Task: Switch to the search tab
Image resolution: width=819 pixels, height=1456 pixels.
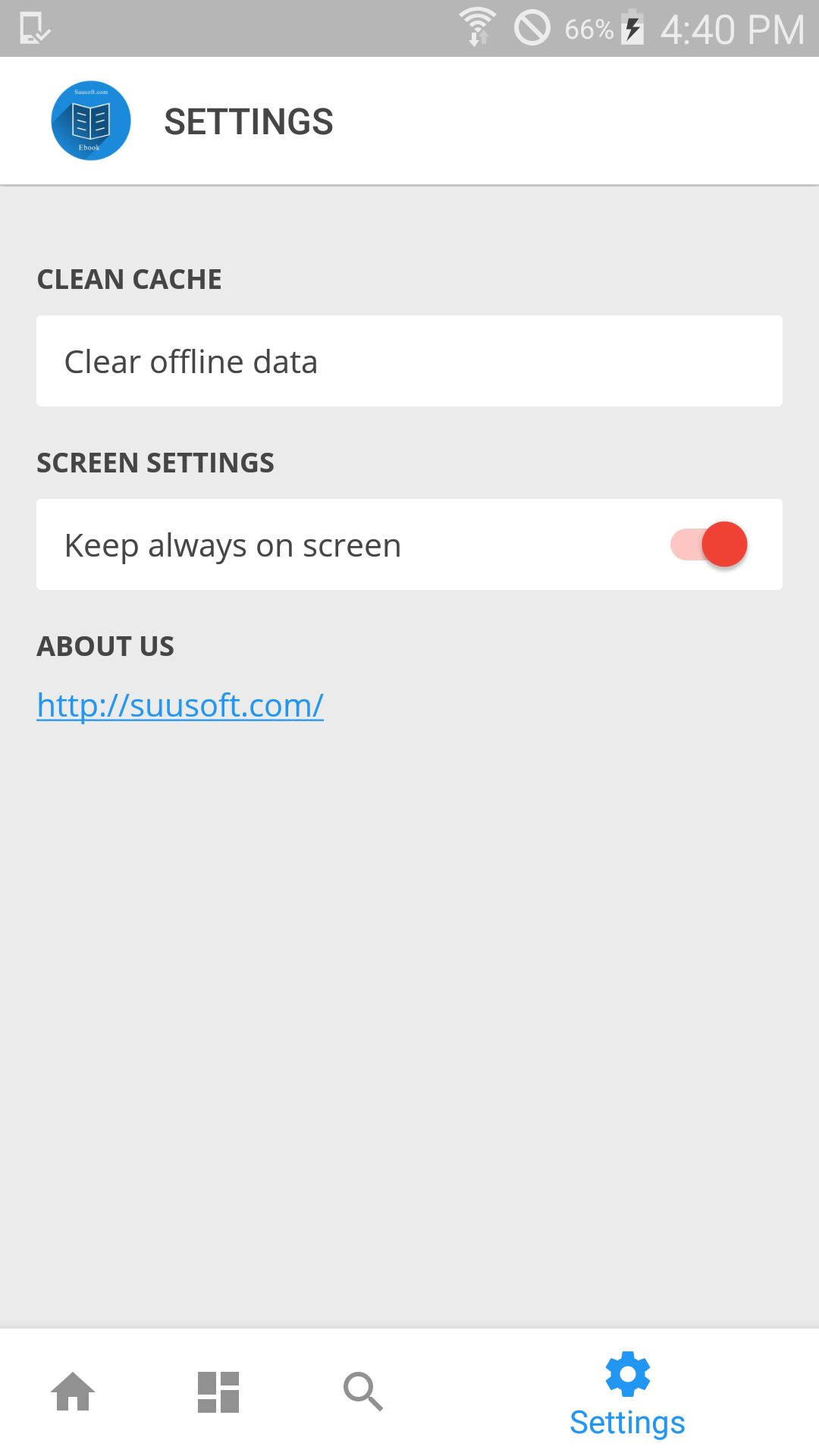Action: [363, 1392]
